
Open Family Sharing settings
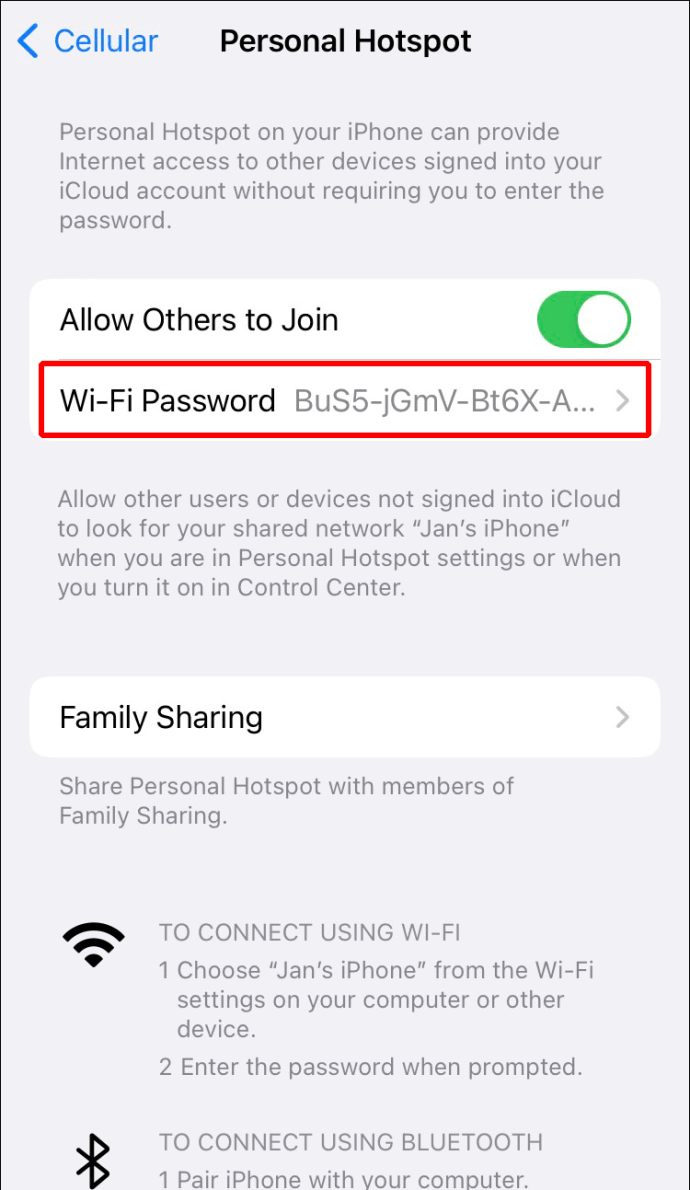pos(345,717)
